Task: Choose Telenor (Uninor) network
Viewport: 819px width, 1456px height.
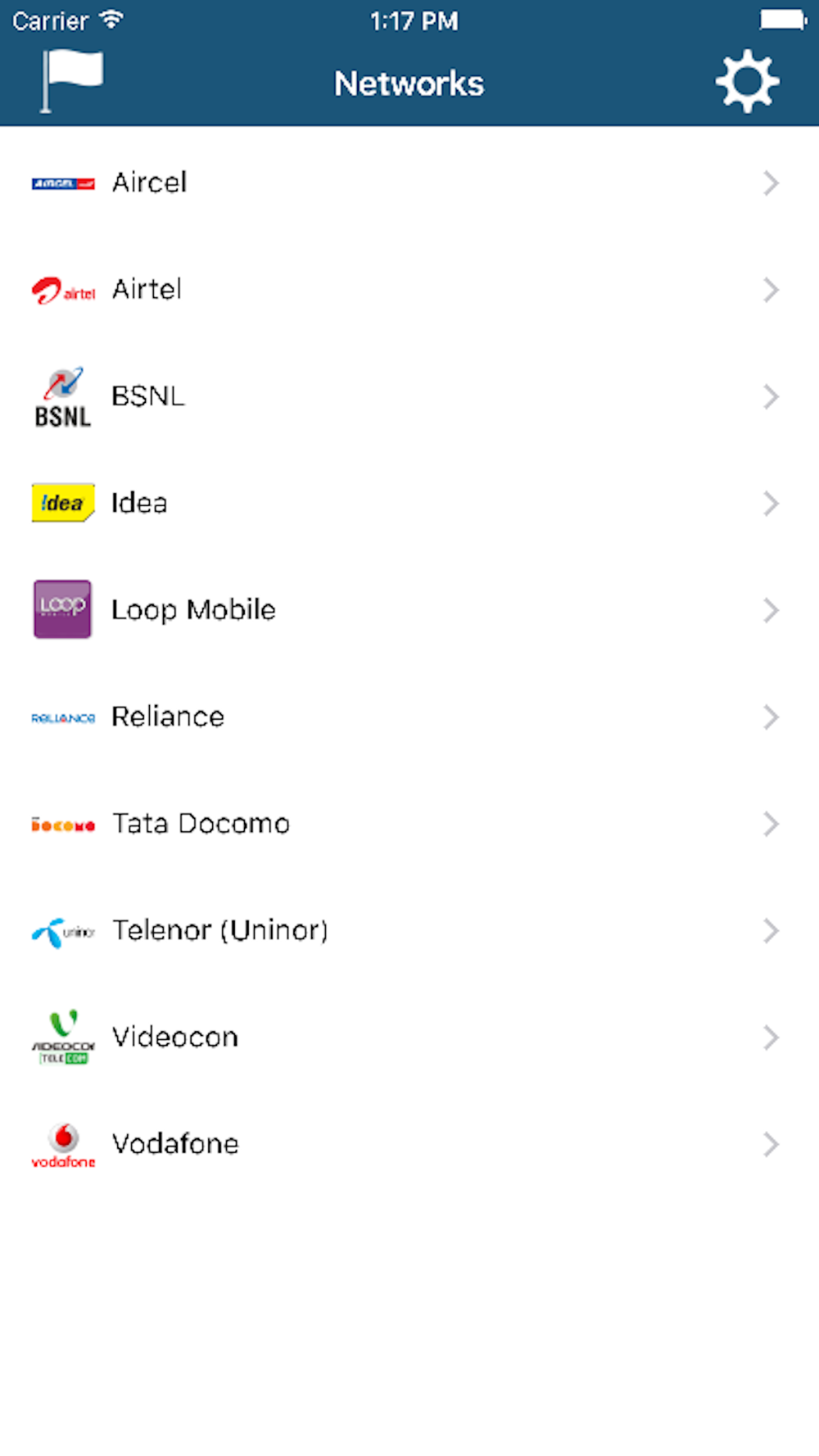Action: click(409, 930)
